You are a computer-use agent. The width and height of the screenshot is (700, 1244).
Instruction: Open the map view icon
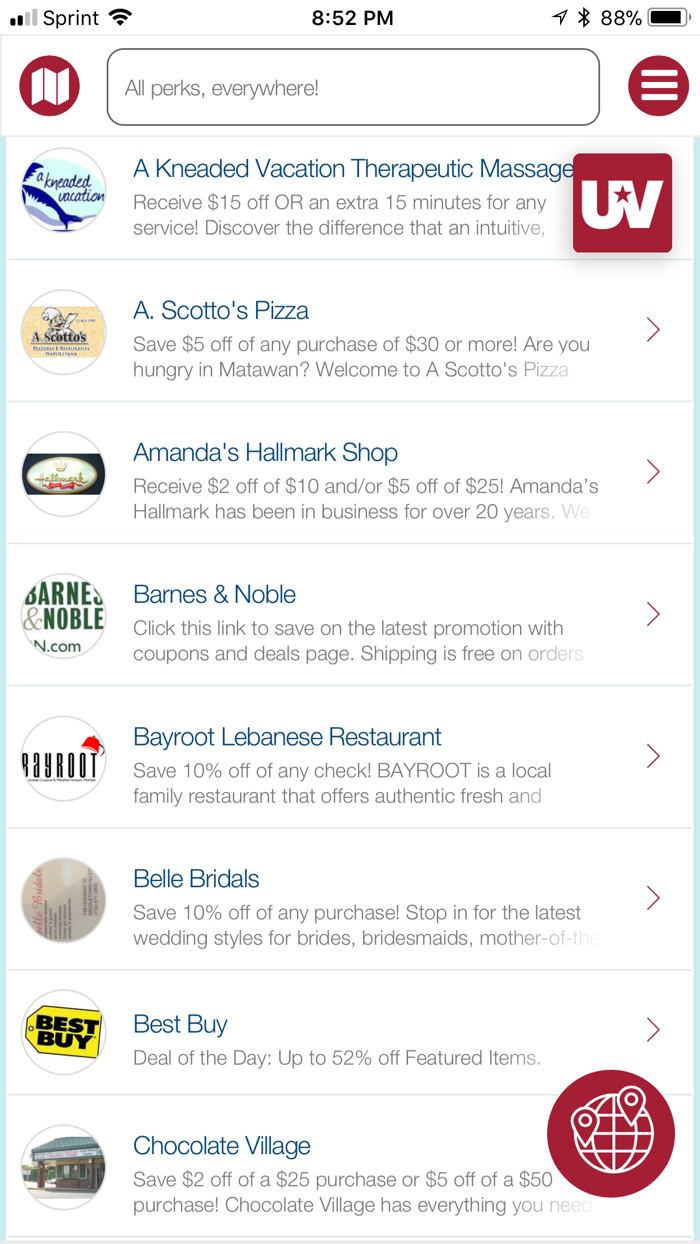pos(49,86)
